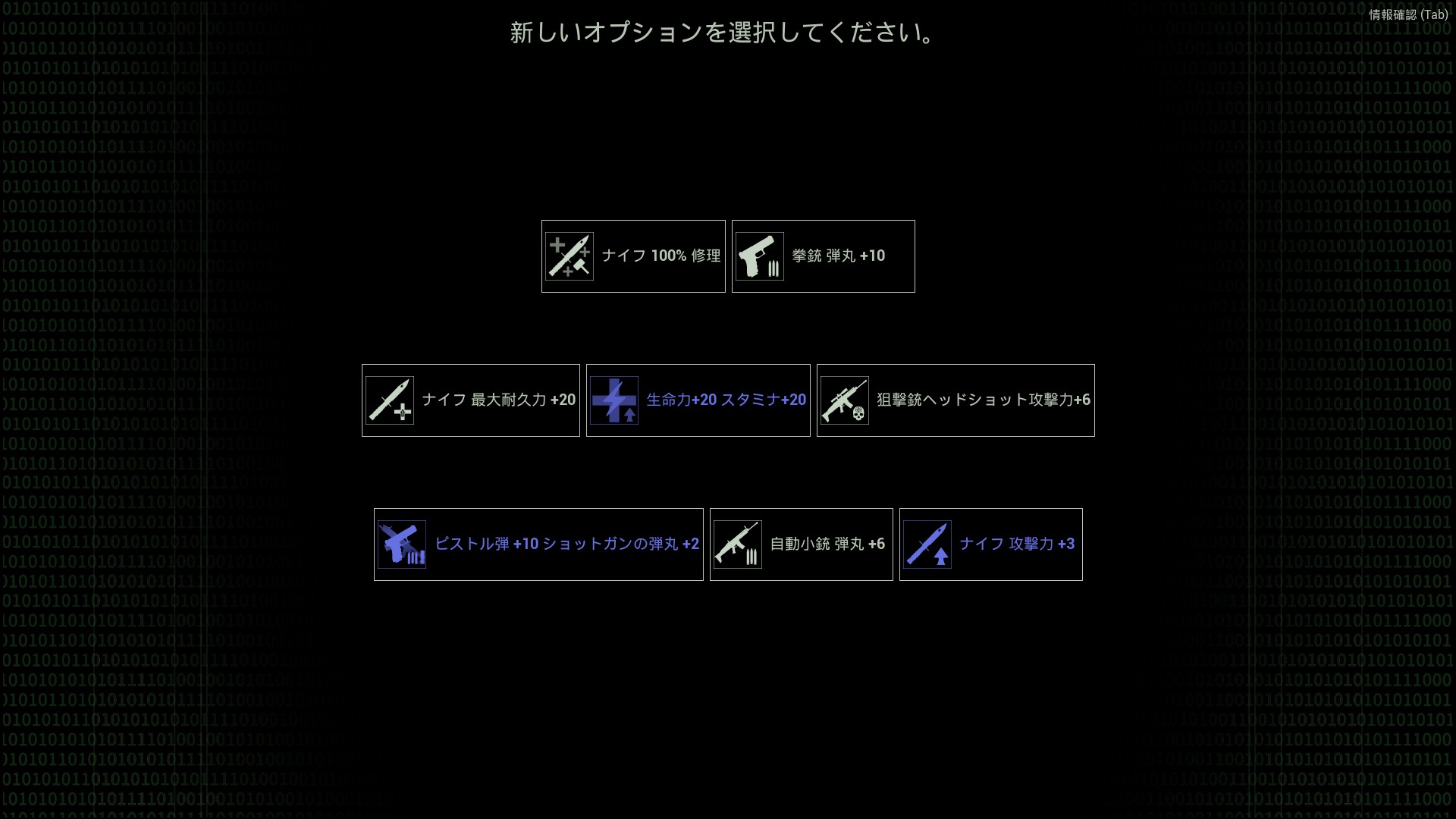
Task: Select the ナイフ 100% 修理 option
Action: pyautogui.click(x=633, y=256)
